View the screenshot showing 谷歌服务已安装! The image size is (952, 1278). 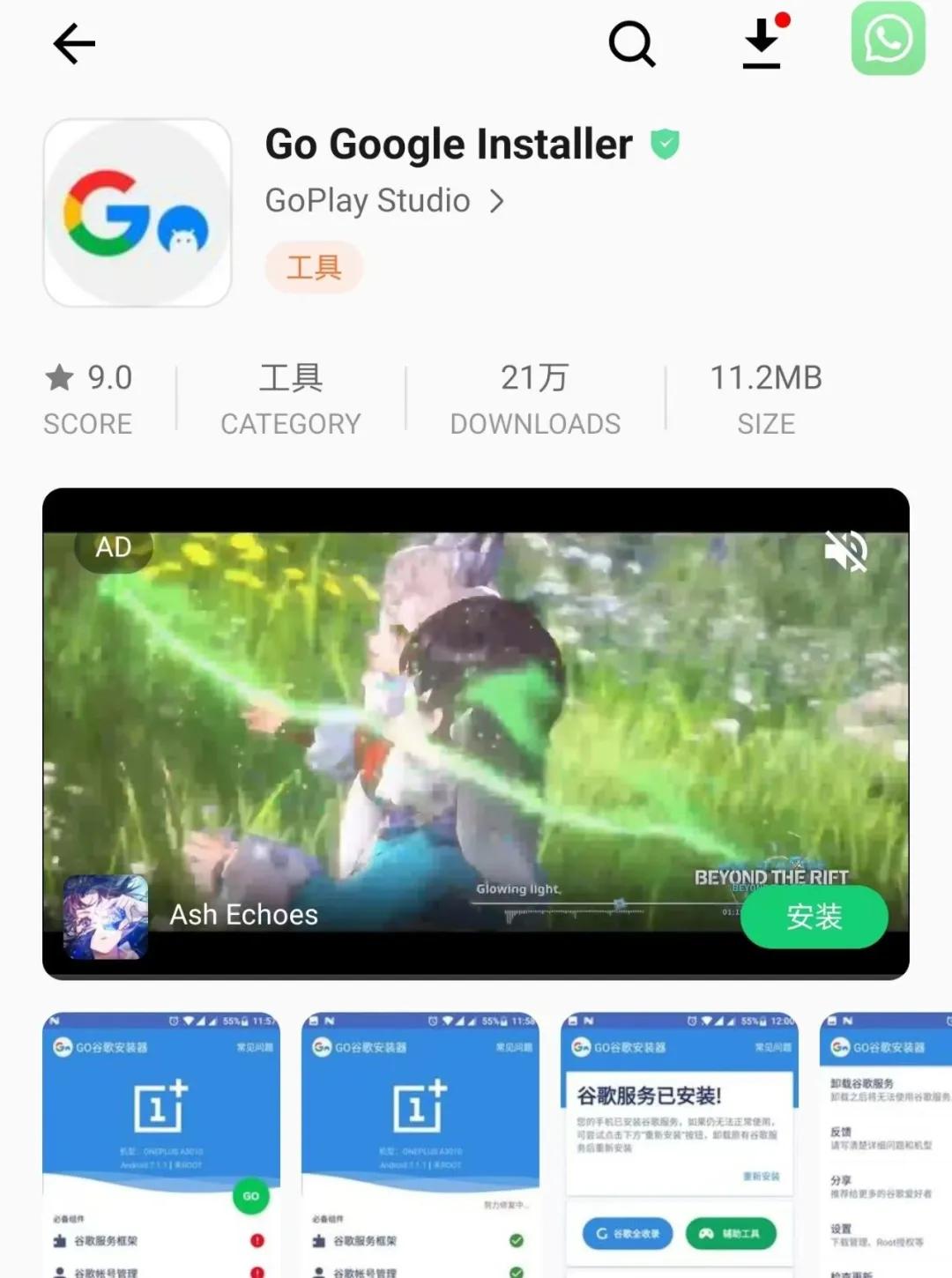coord(680,1144)
